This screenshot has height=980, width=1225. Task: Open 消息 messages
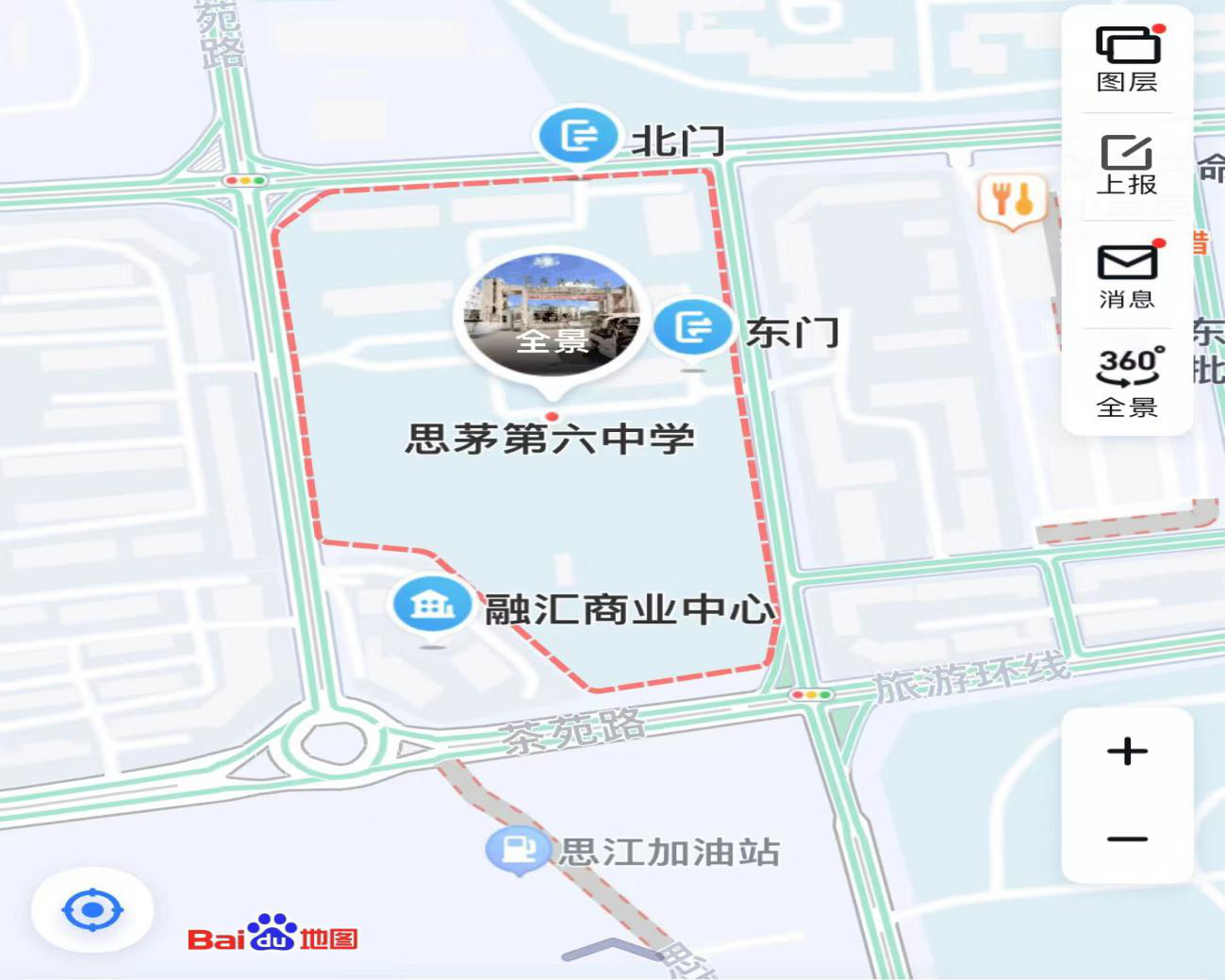1127,275
